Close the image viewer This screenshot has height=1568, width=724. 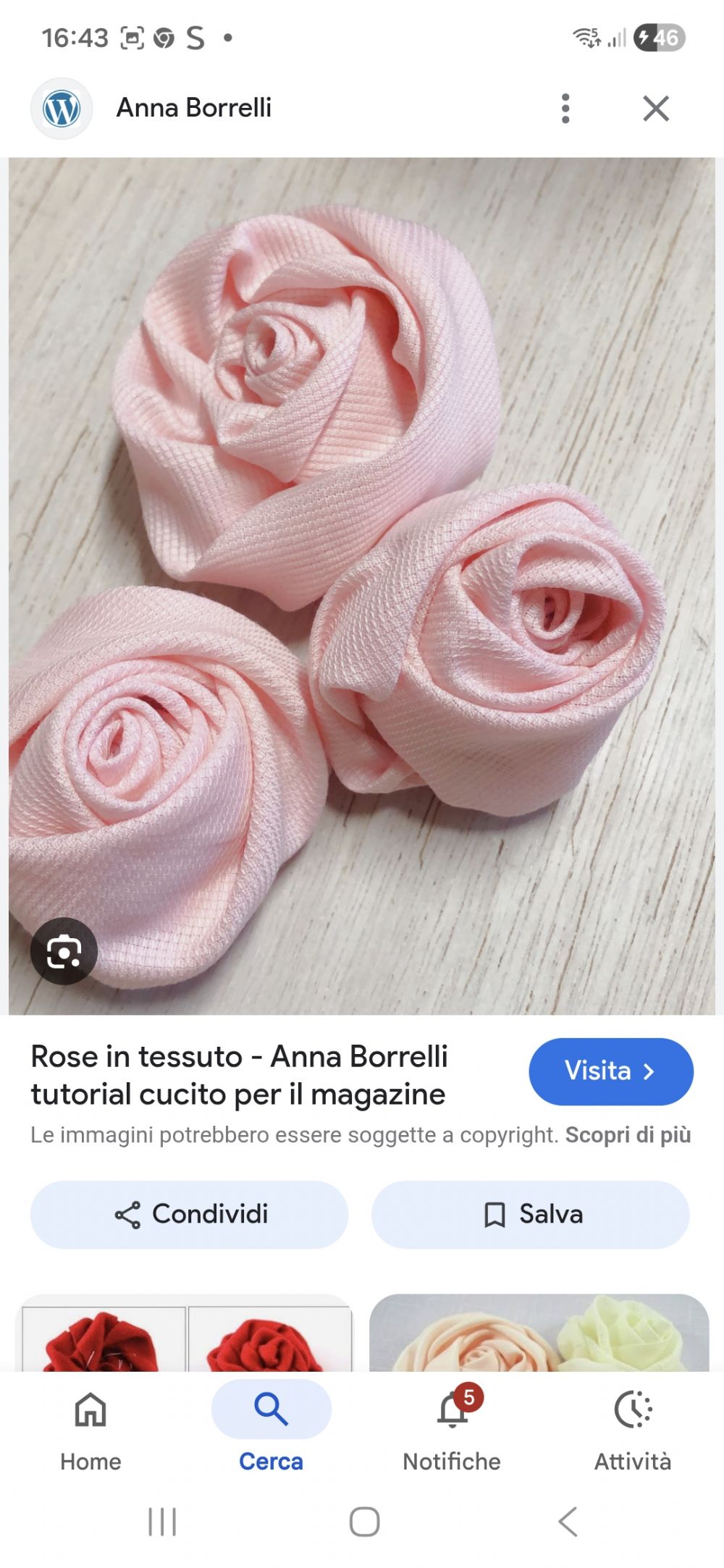coord(656,109)
